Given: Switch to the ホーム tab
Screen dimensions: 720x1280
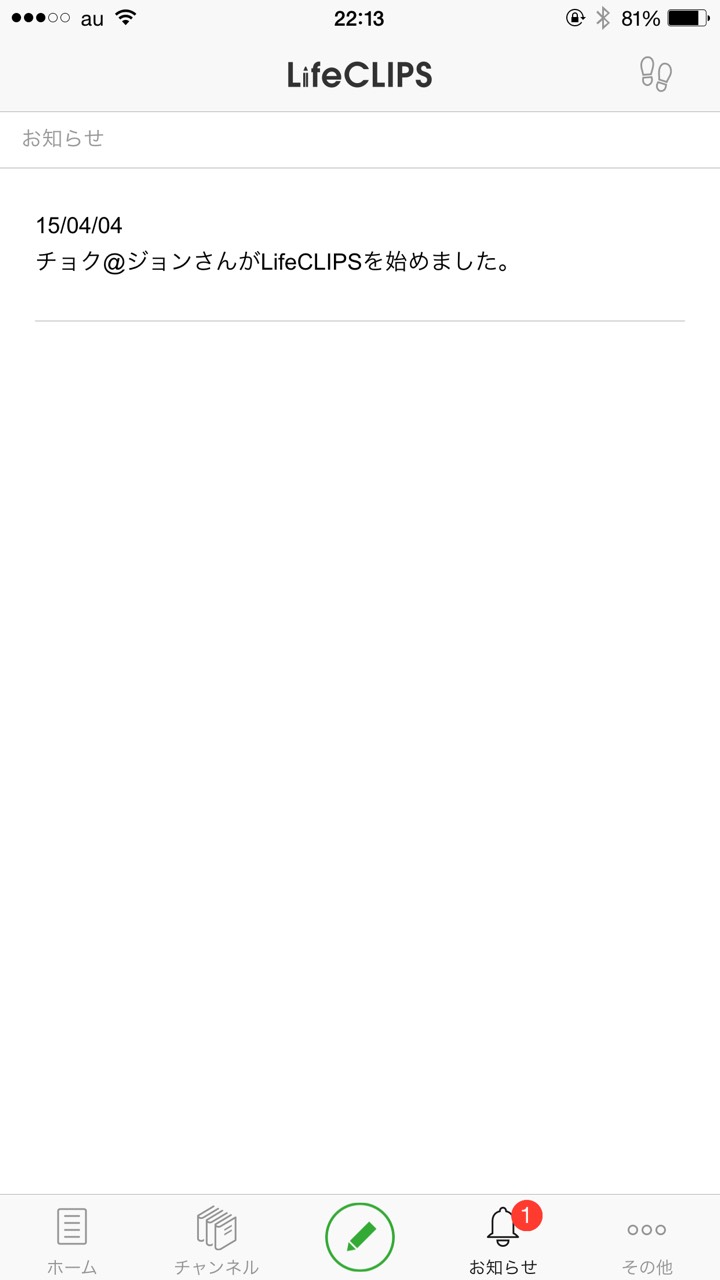Looking at the screenshot, I should [x=72, y=1238].
